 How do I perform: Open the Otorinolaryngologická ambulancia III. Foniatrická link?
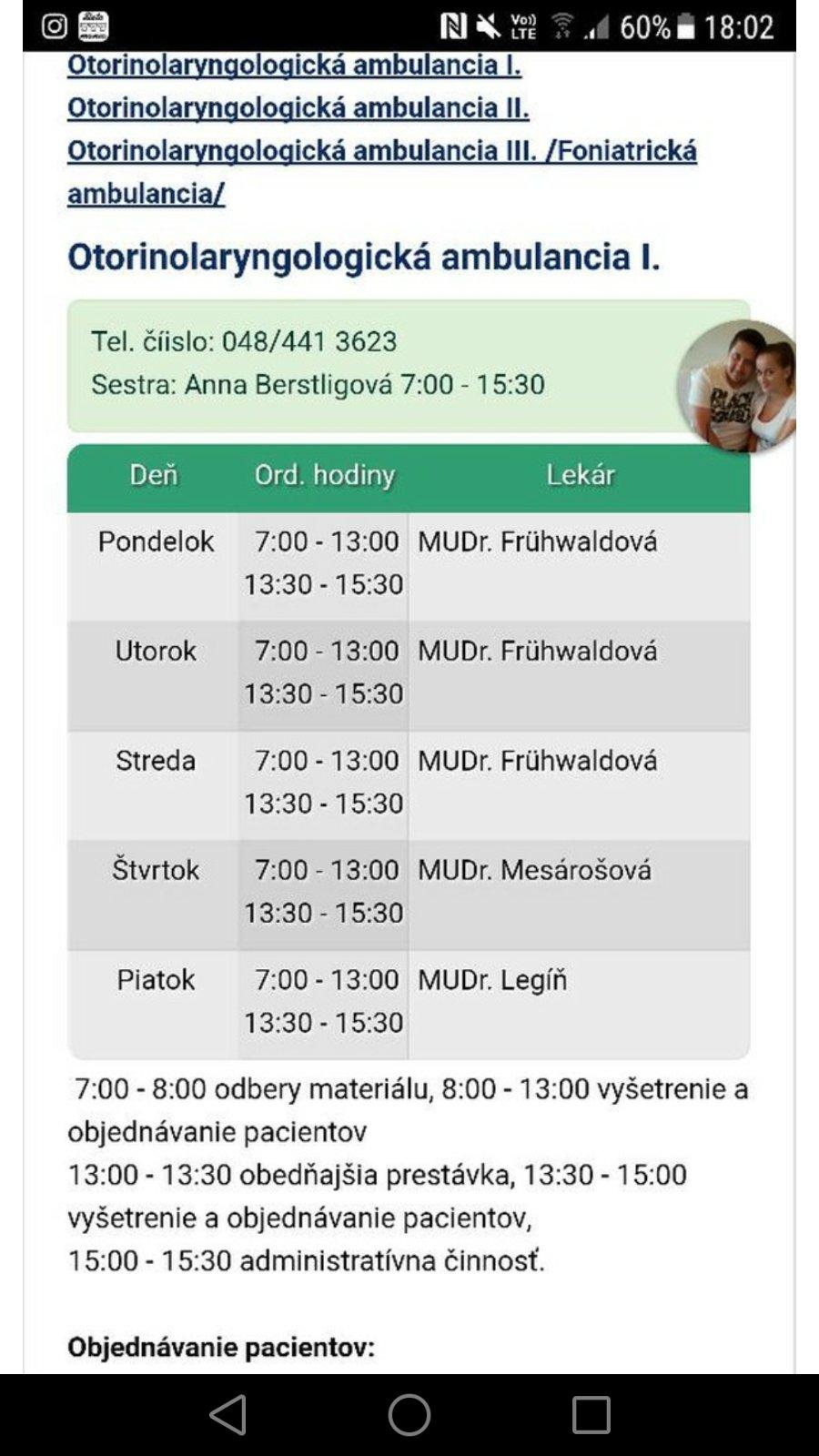pos(381,151)
